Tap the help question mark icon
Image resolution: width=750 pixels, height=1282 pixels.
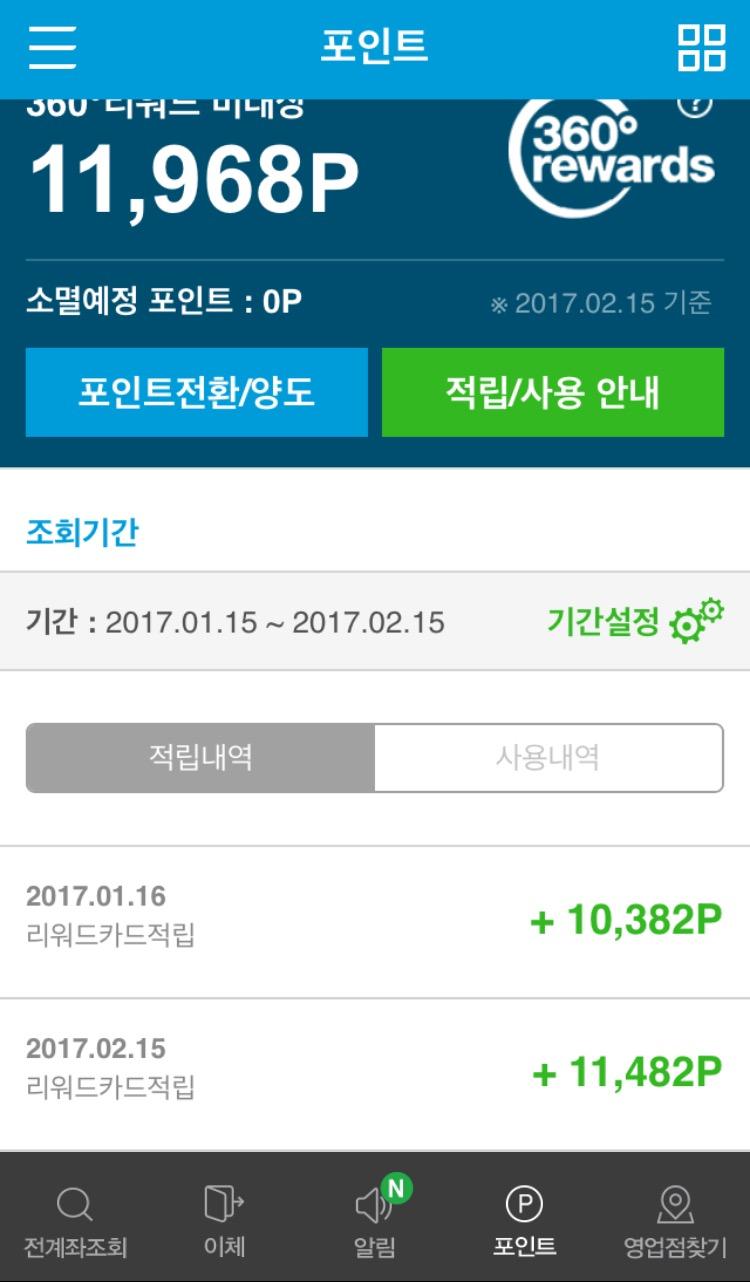click(694, 104)
